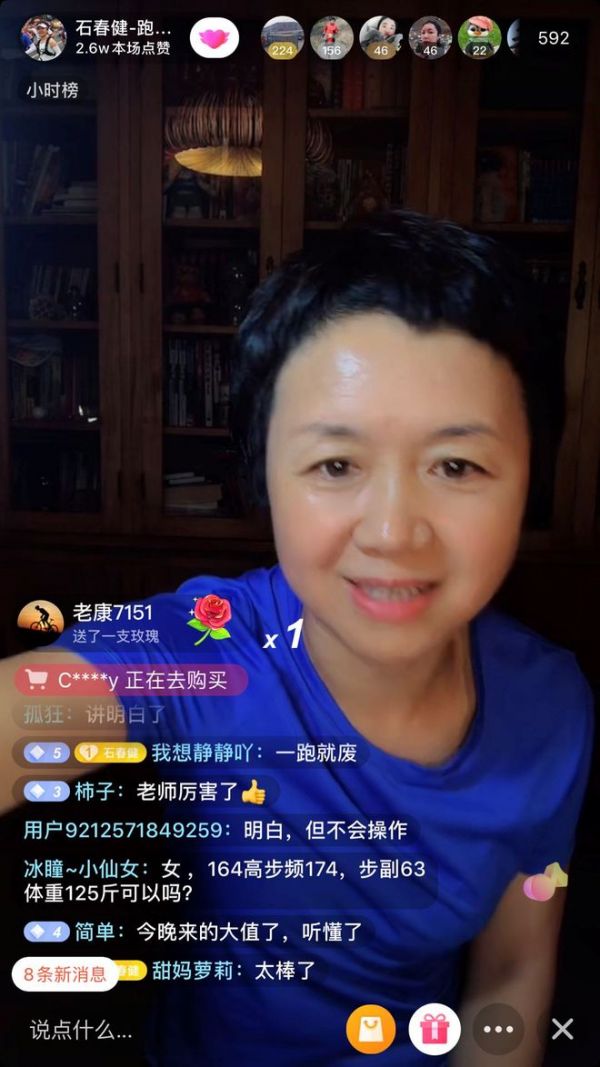Jump to 8条新消息 new messages

pyautogui.click(x=65, y=974)
